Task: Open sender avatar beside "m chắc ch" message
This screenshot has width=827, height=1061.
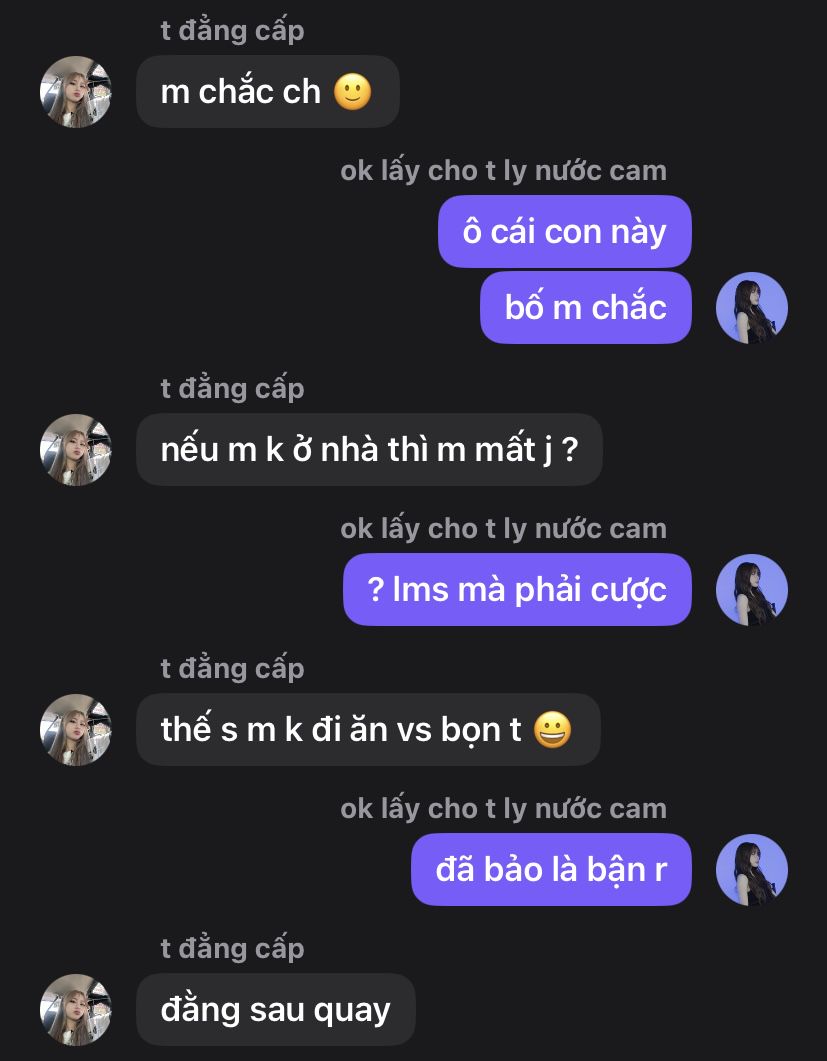Action: click(x=75, y=92)
